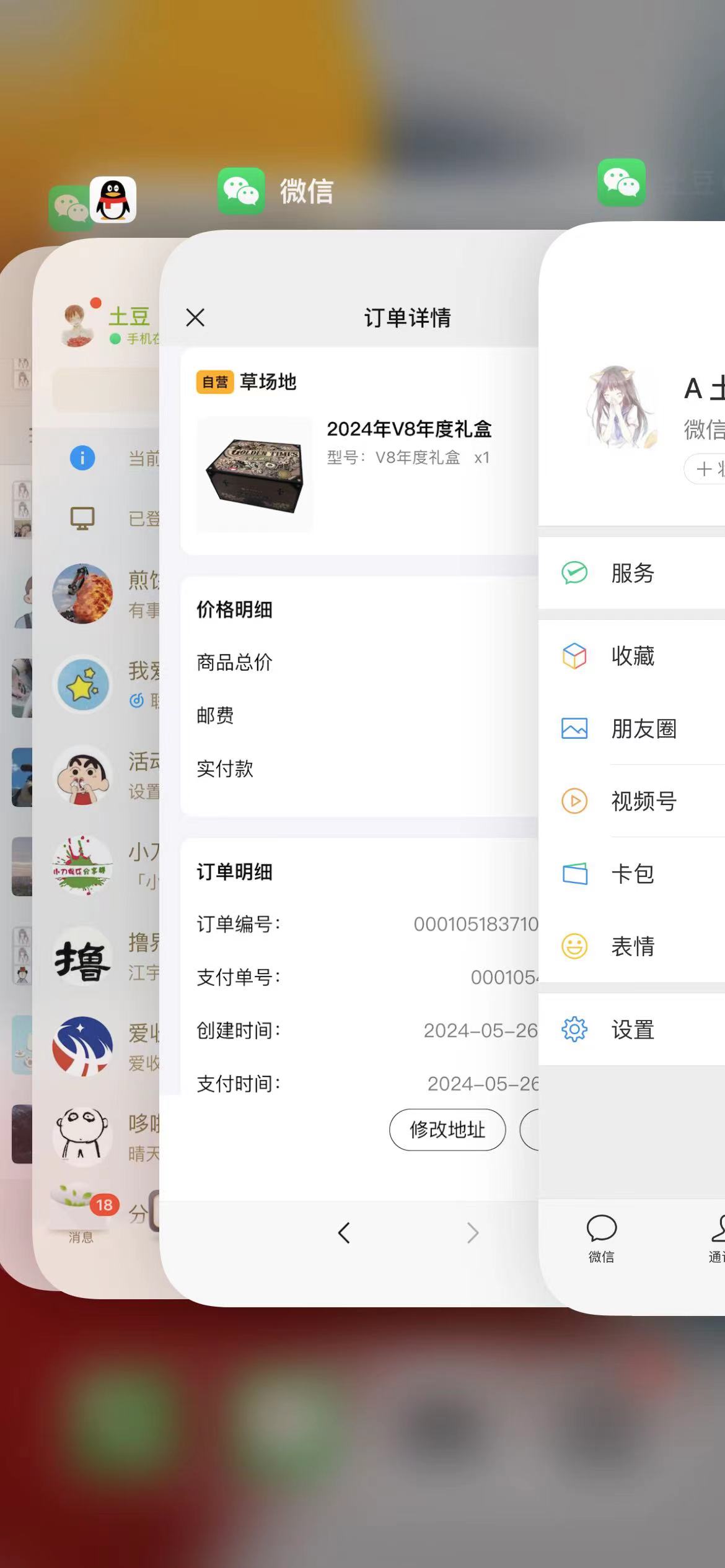Close the 订单详情 page with the X
725x1568 pixels.
pyautogui.click(x=195, y=317)
